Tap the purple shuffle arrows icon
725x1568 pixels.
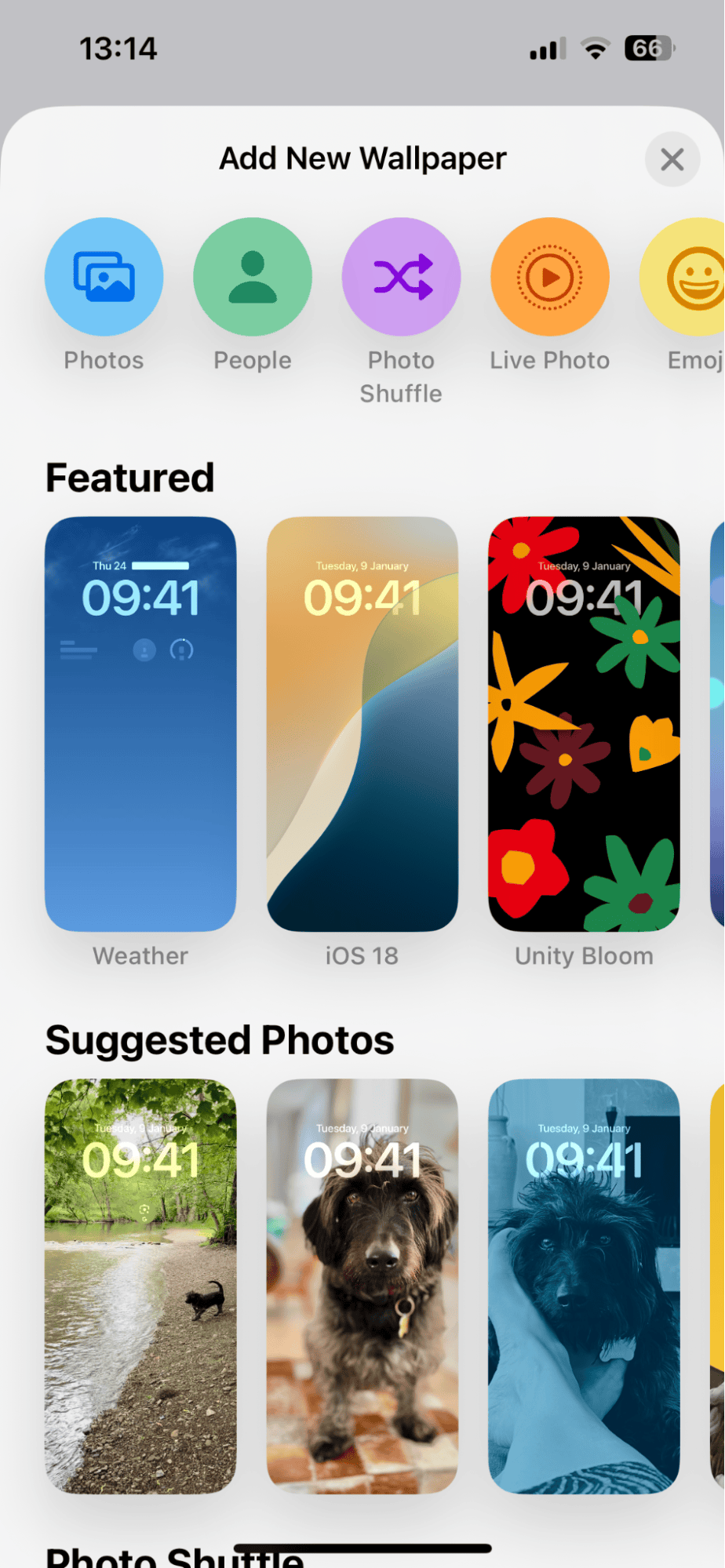click(x=401, y=275)
